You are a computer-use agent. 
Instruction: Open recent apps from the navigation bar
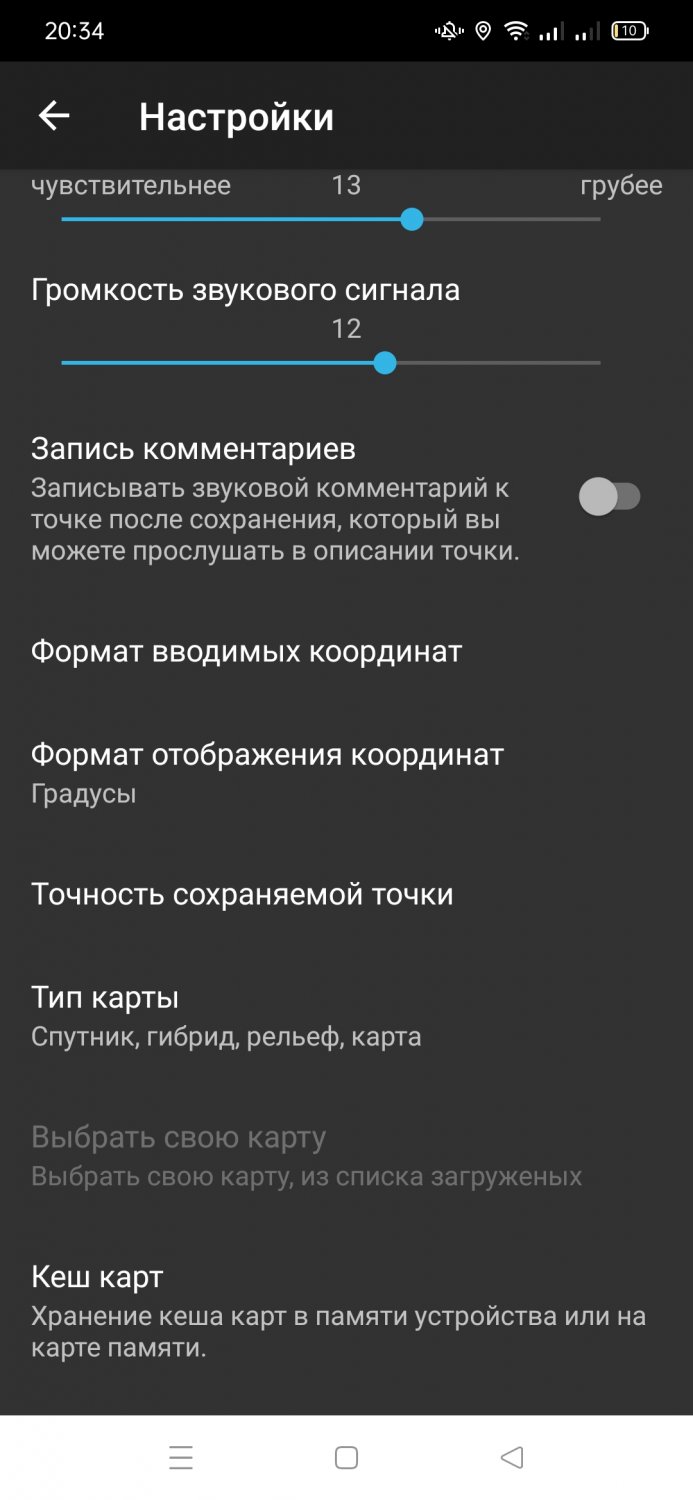(181, 1458)
